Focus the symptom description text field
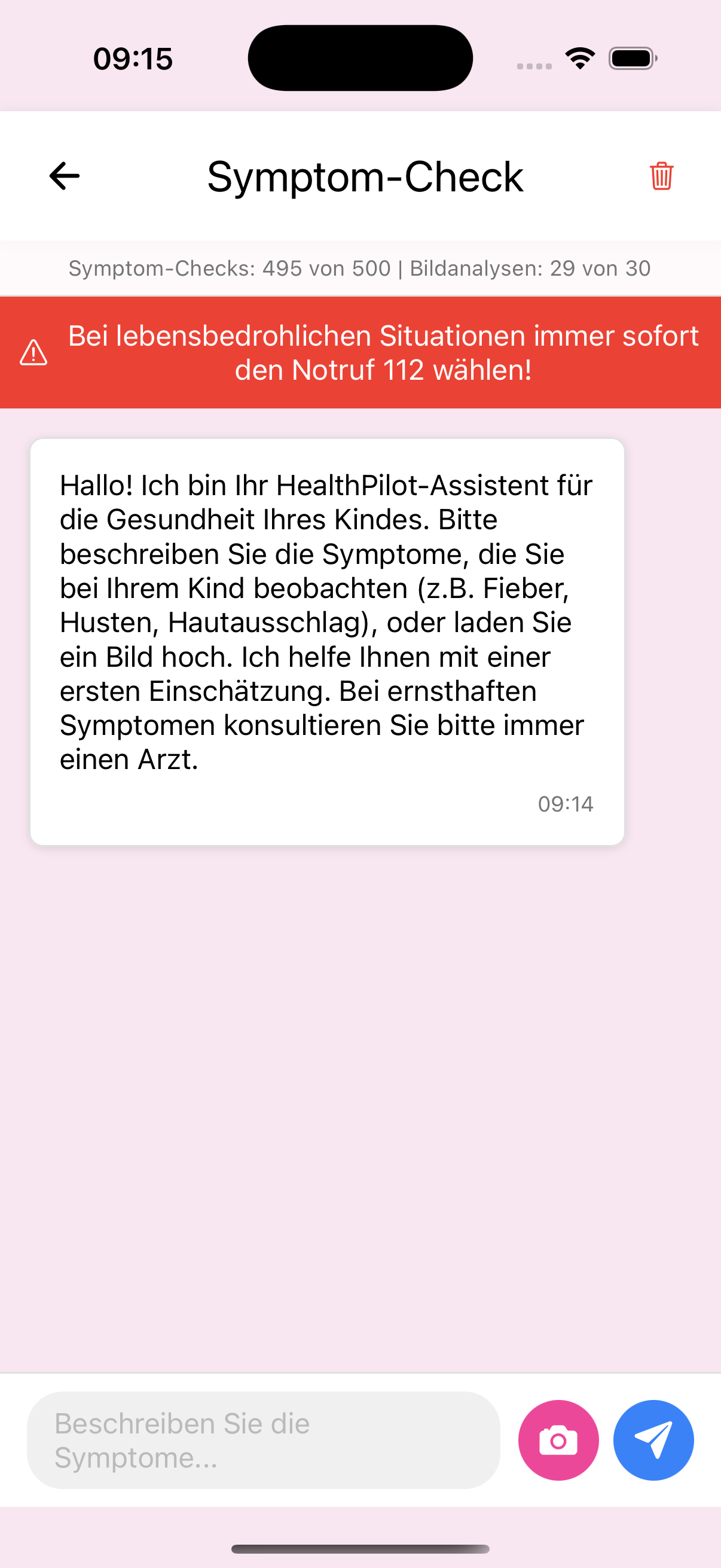 point(264,1440)
